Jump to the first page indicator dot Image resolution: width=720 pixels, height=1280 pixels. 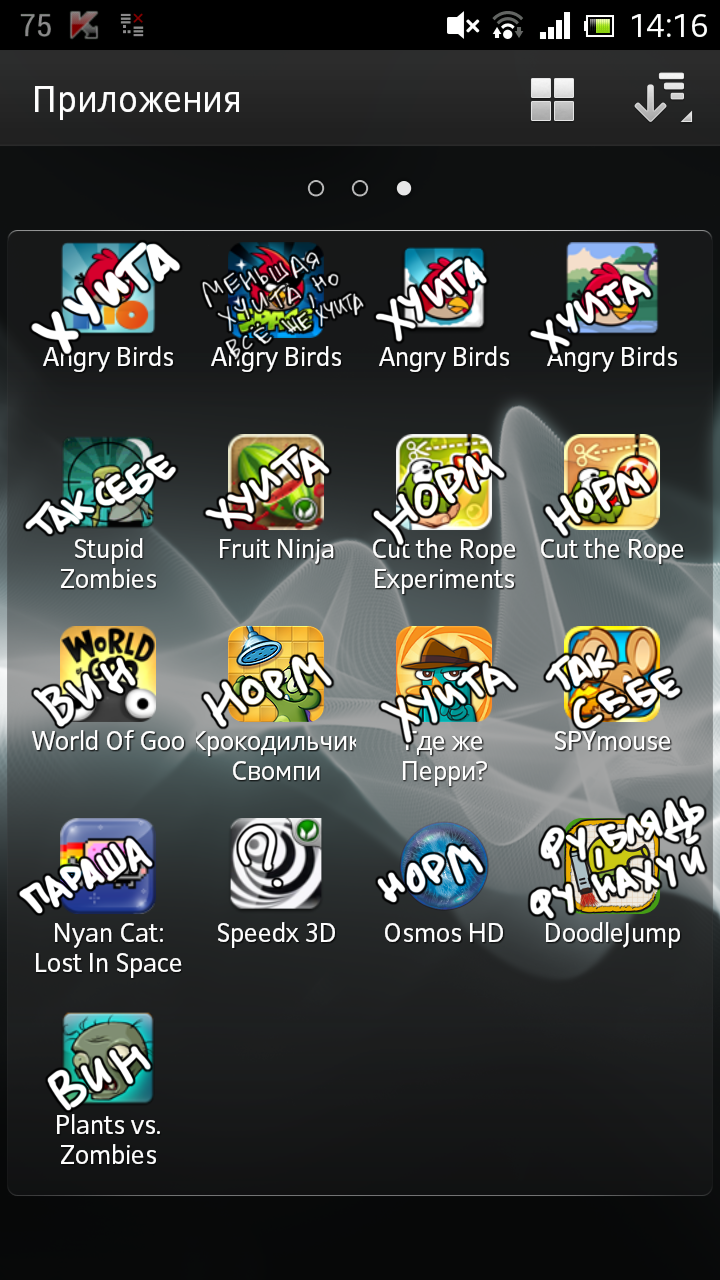tap(316, 188)
